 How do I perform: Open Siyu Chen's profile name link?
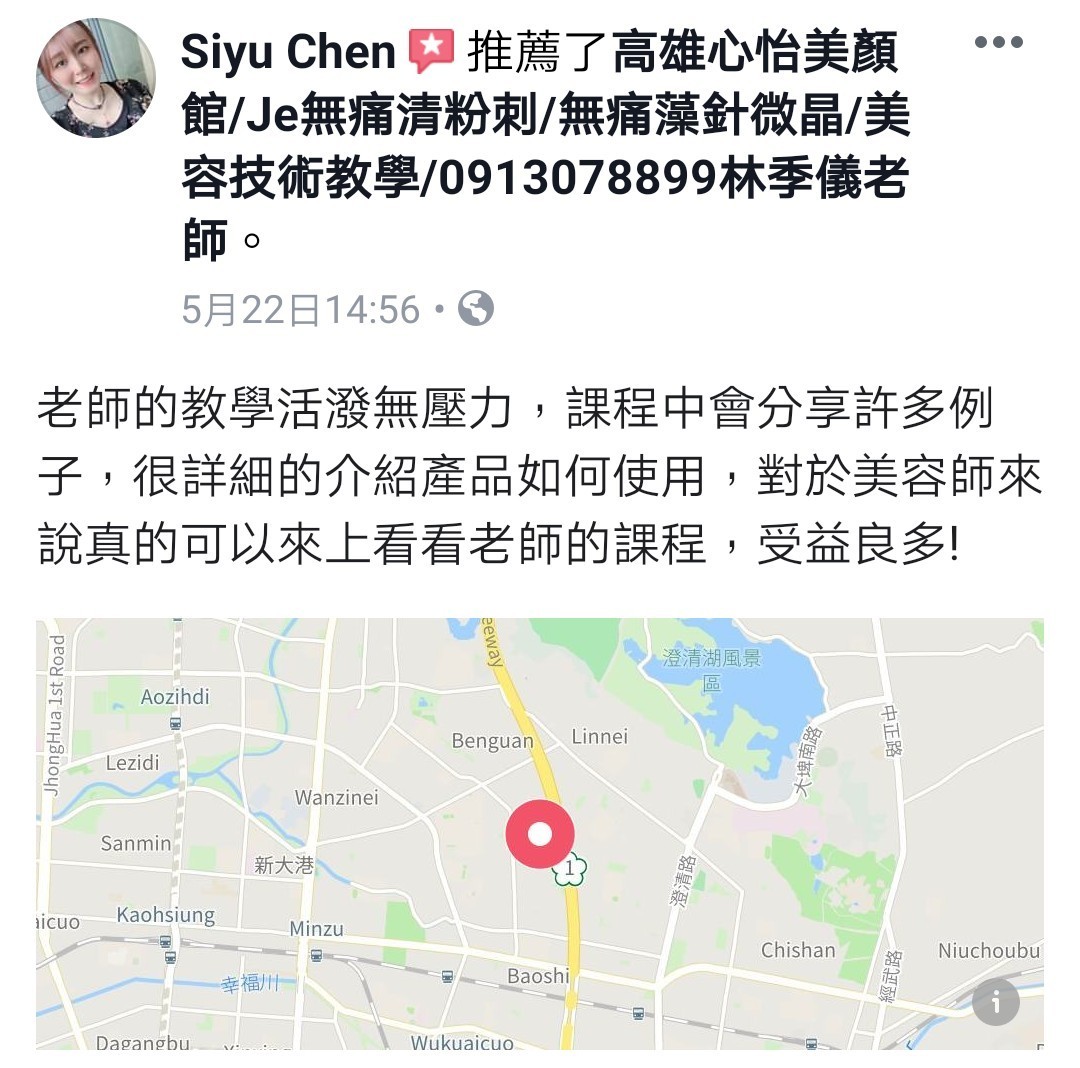click(288, 52)
